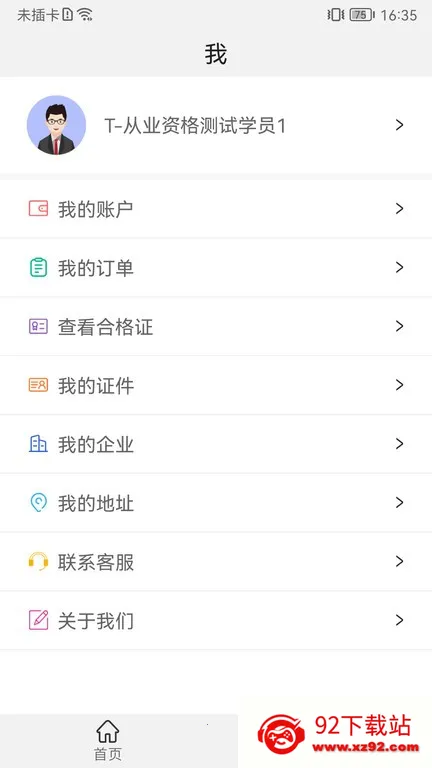Select 我的地址
Screen dimensions: 432x768
coord(216,503)
